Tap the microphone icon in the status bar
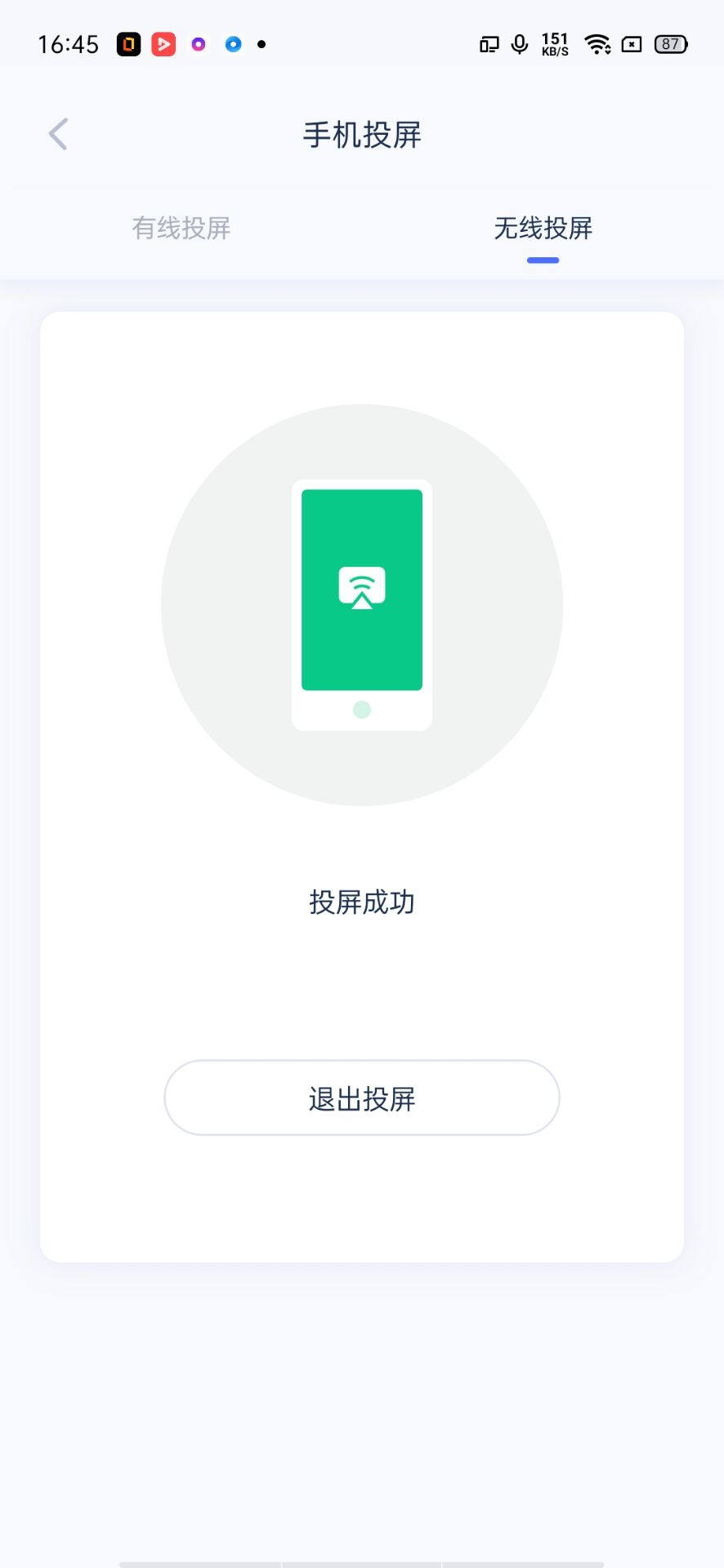Image resolution: width=724 pixels, height=1568 pixels. [x=520, y=44]
